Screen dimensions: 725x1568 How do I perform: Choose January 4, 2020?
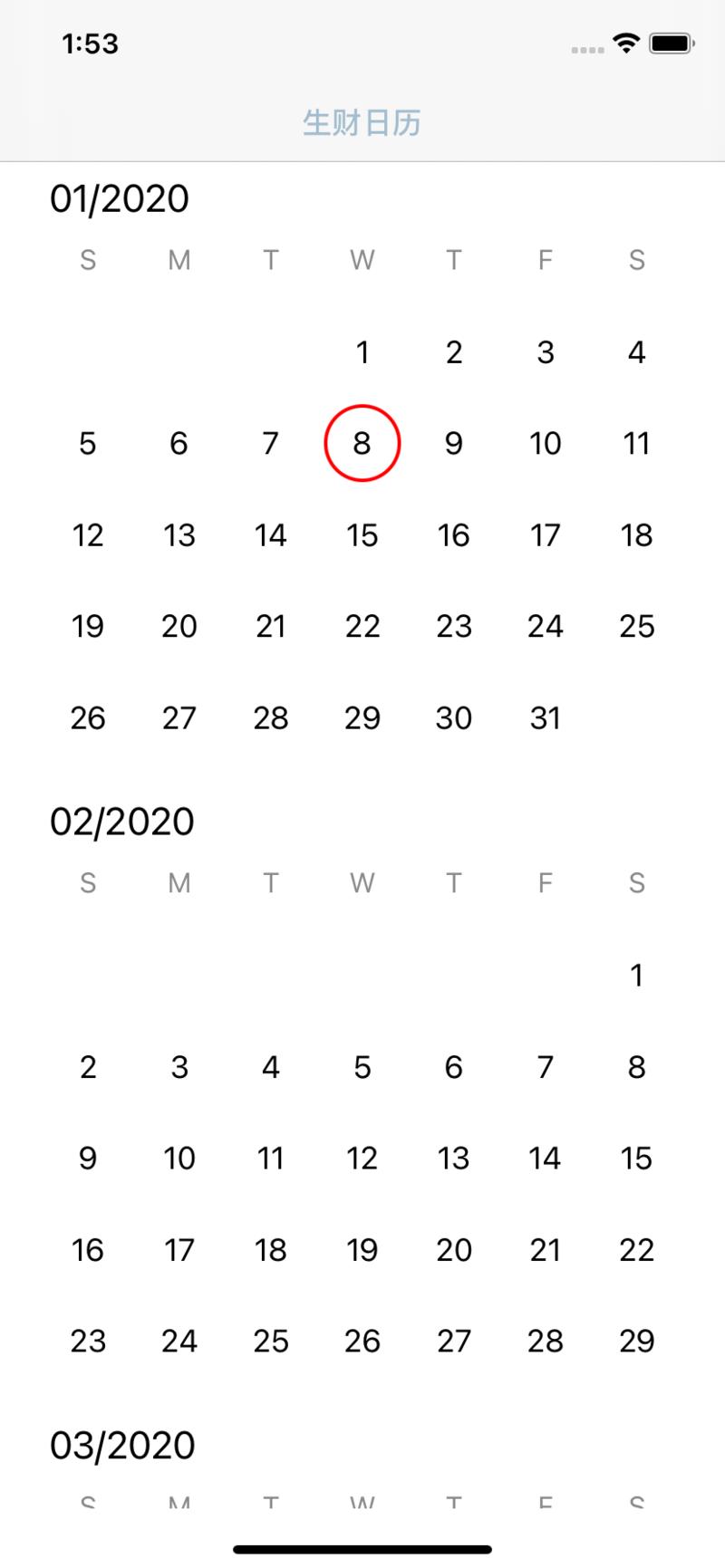pyautogui.click(x=636, y=351)
